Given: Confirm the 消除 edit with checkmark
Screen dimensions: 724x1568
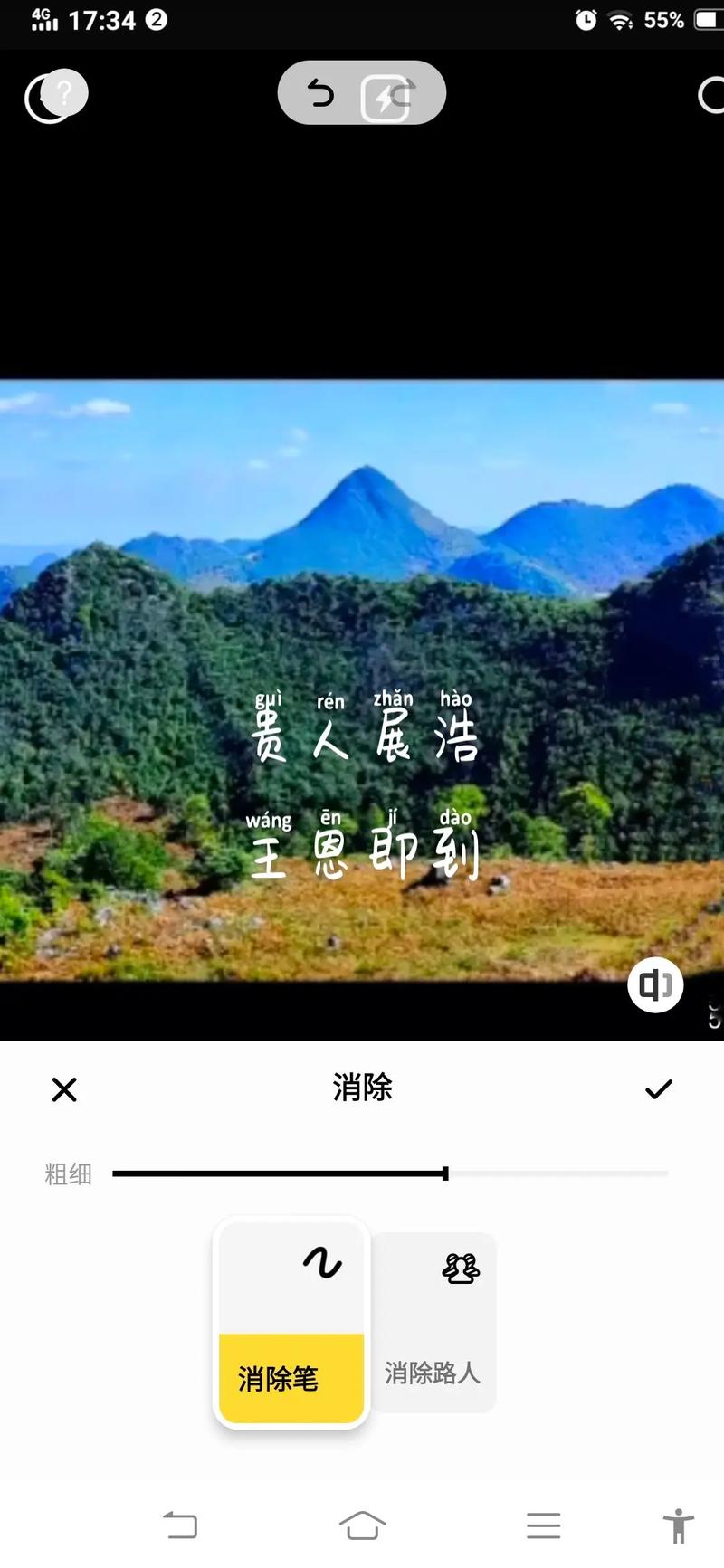Looking at the screenshot, I should [x=659, y=1089].
